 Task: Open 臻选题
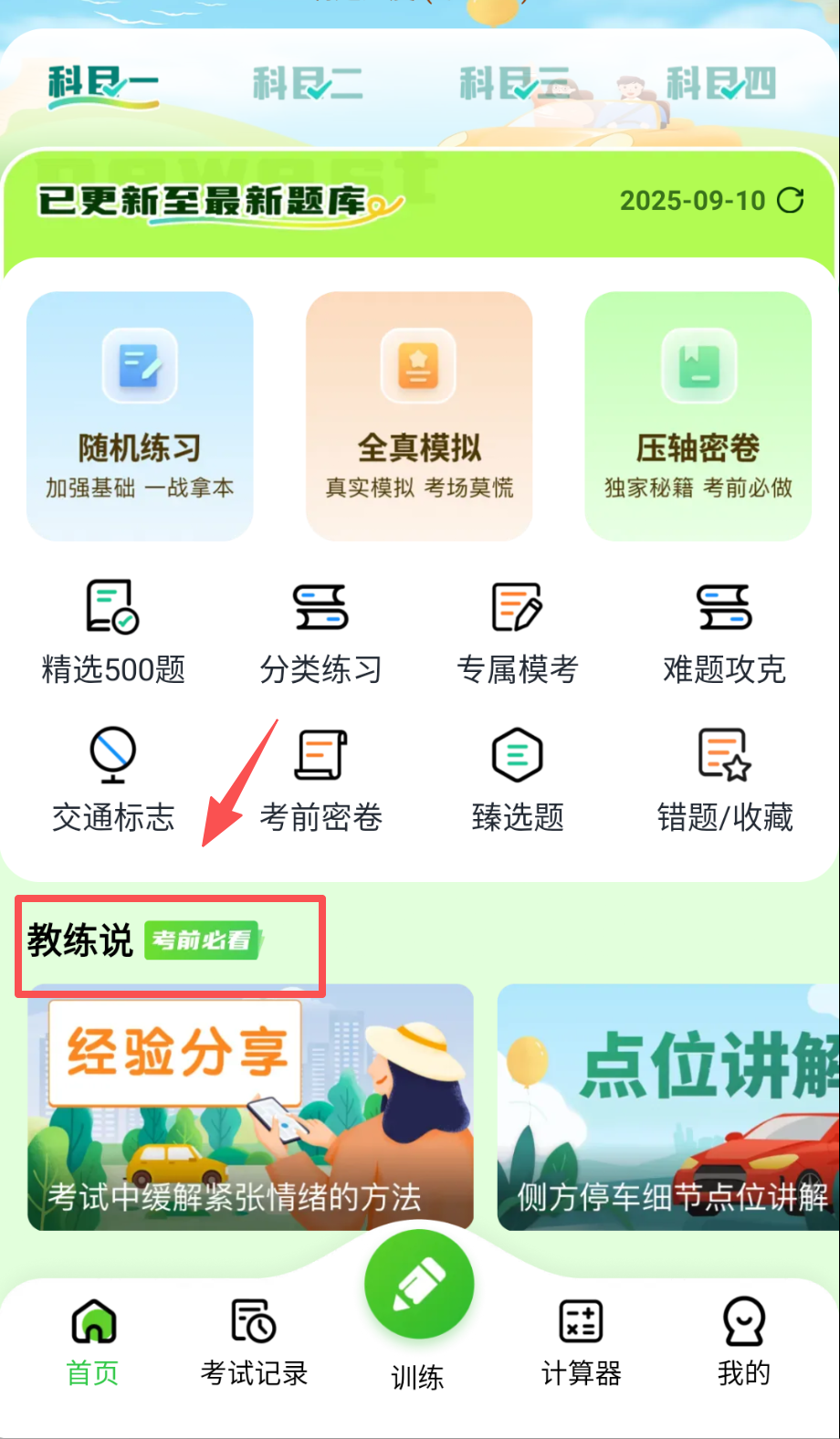coord(518,780)
